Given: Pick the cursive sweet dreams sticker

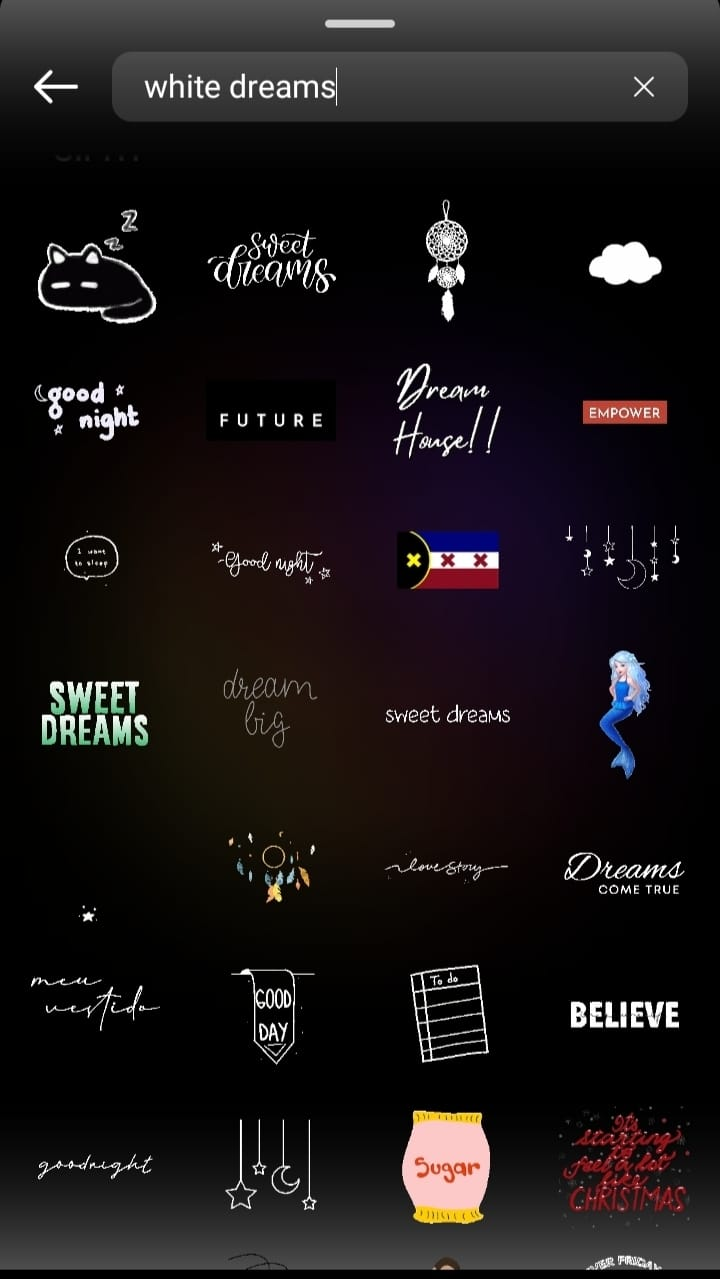Looking at the screenshot, I should point(271,262).
